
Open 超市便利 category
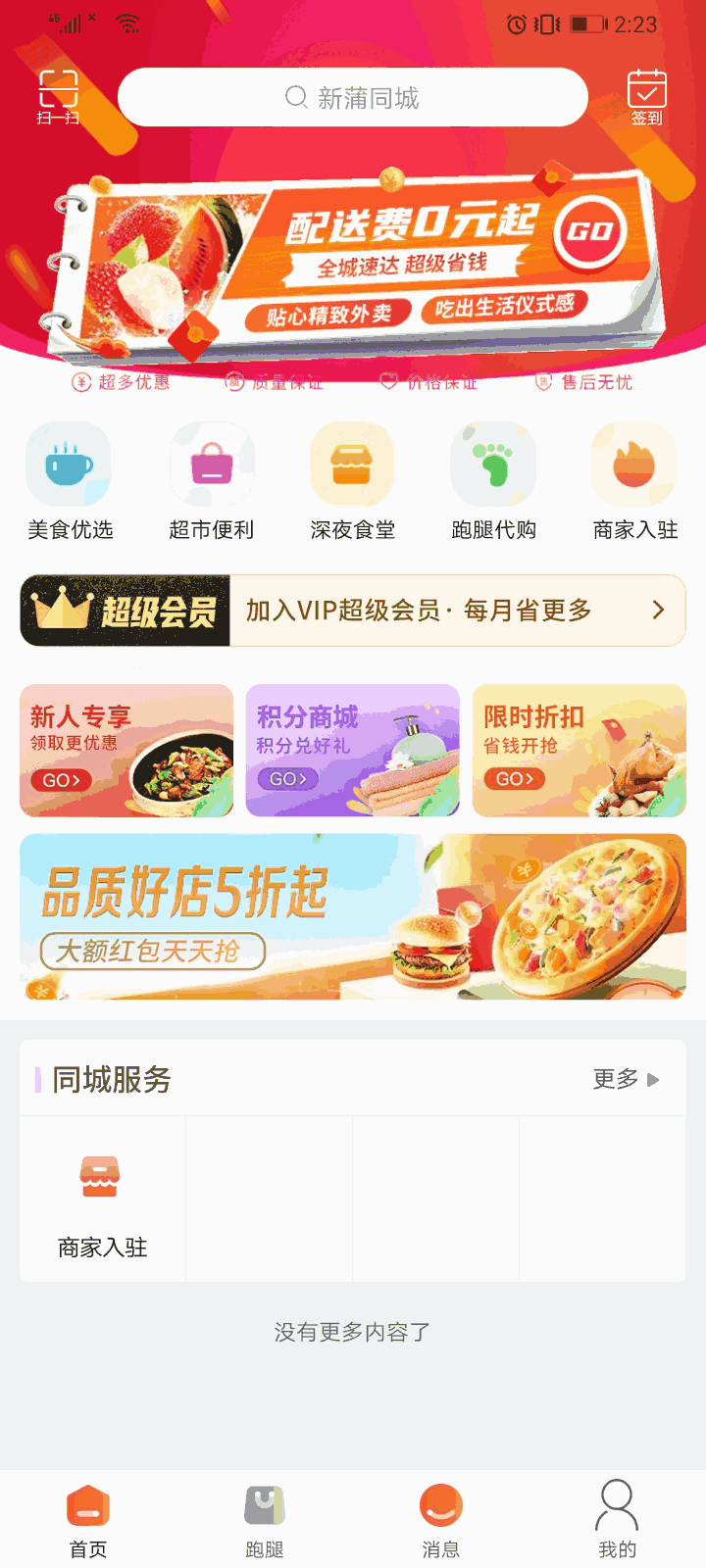[x=211, y=481]
